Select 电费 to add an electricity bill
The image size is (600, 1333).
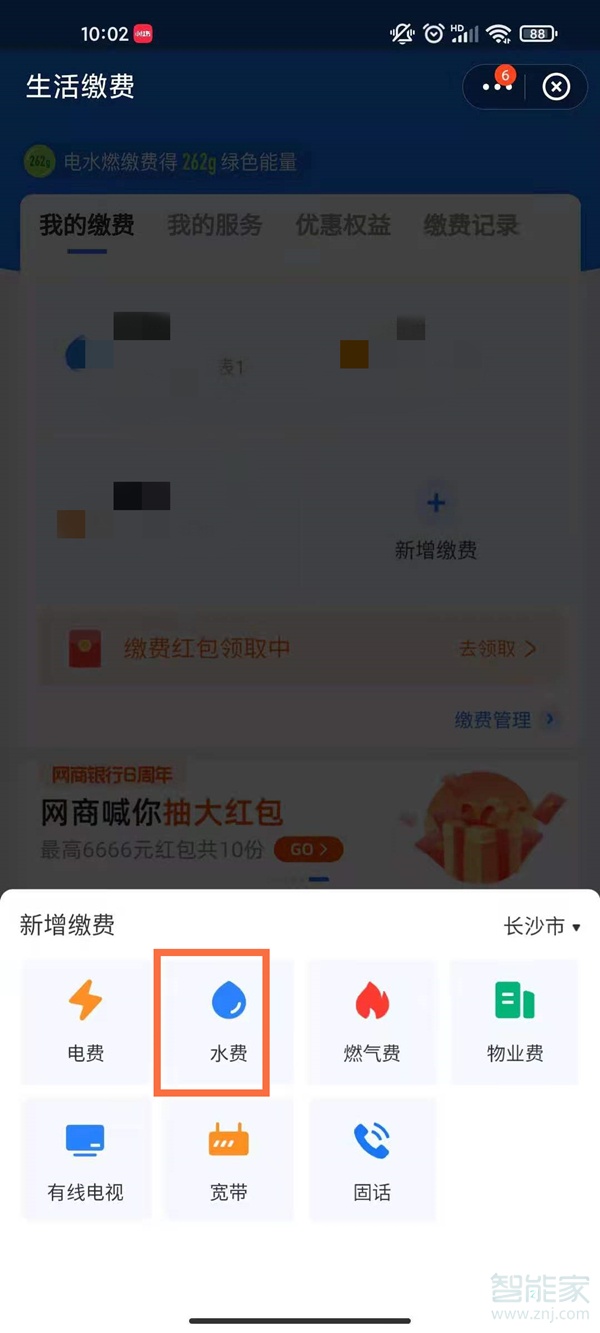[x=86, y=1022]
